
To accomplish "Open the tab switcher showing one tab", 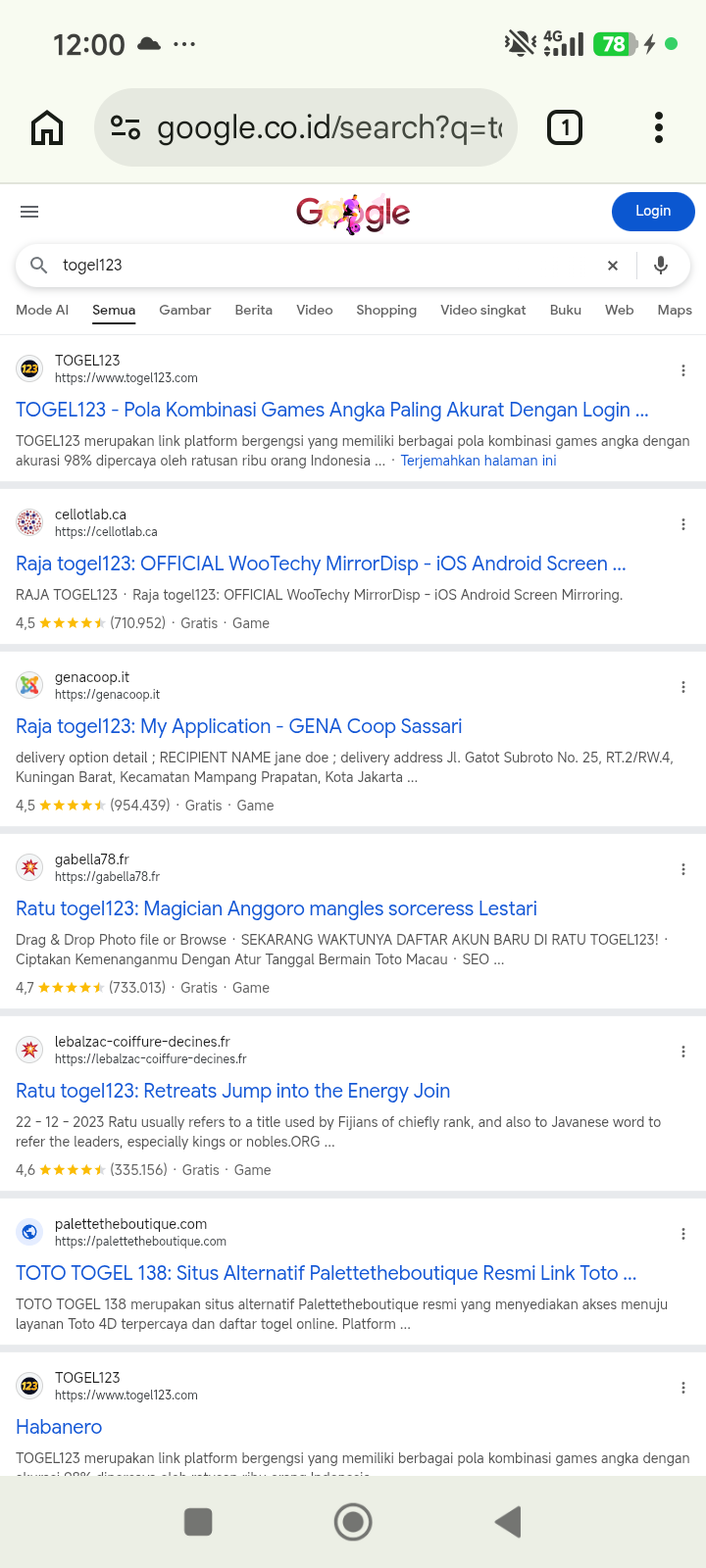I will [564, 127].
